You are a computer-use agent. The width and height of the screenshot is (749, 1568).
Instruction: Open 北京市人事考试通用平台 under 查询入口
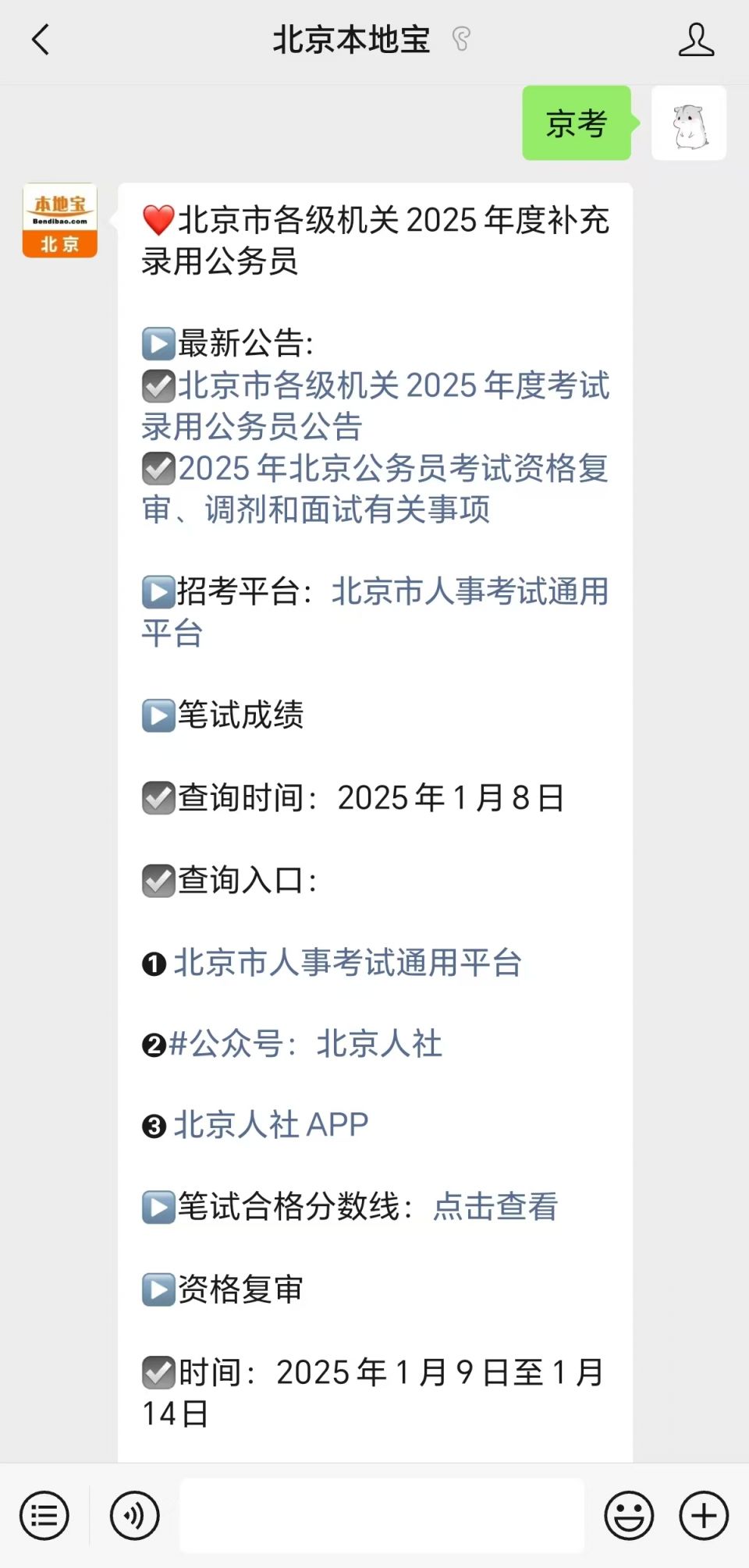[347, 962]
